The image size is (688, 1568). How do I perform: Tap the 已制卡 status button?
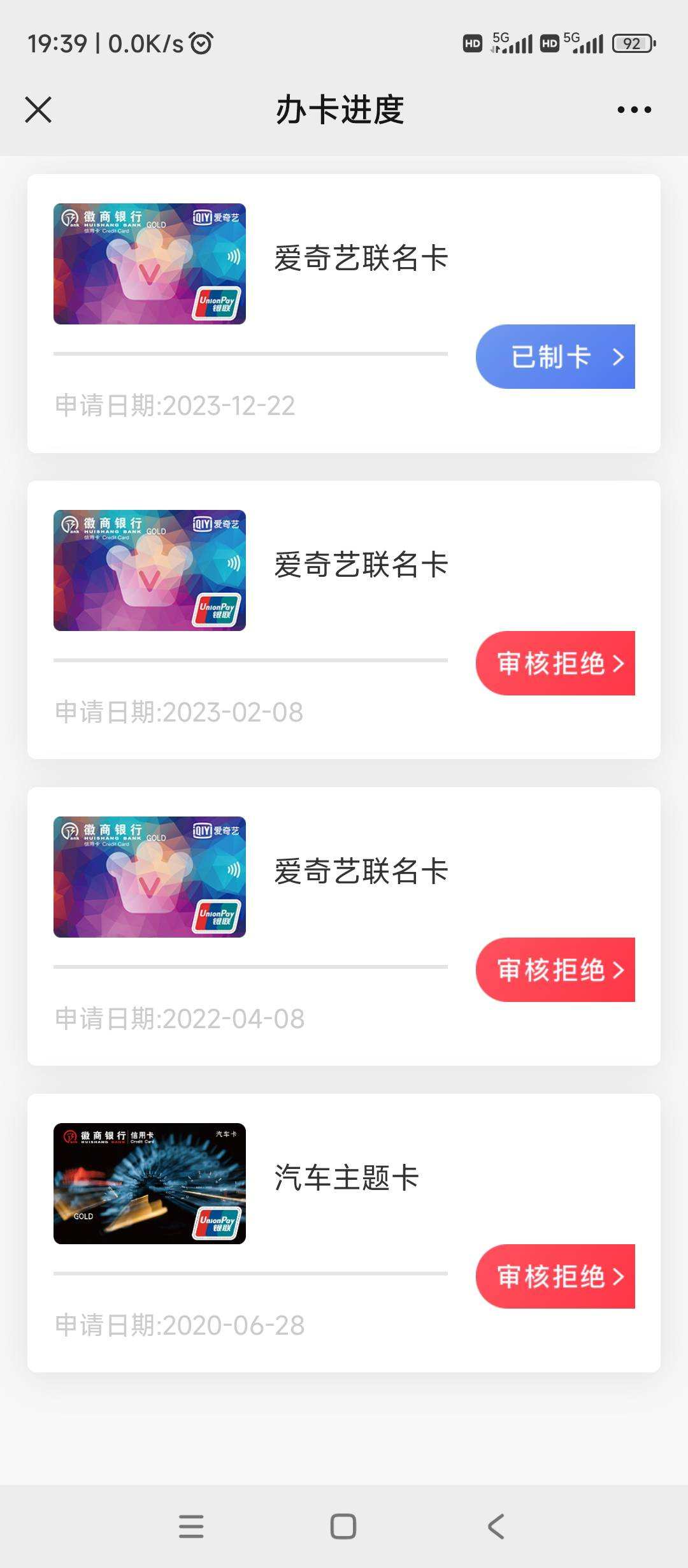(x=555, y=356)
